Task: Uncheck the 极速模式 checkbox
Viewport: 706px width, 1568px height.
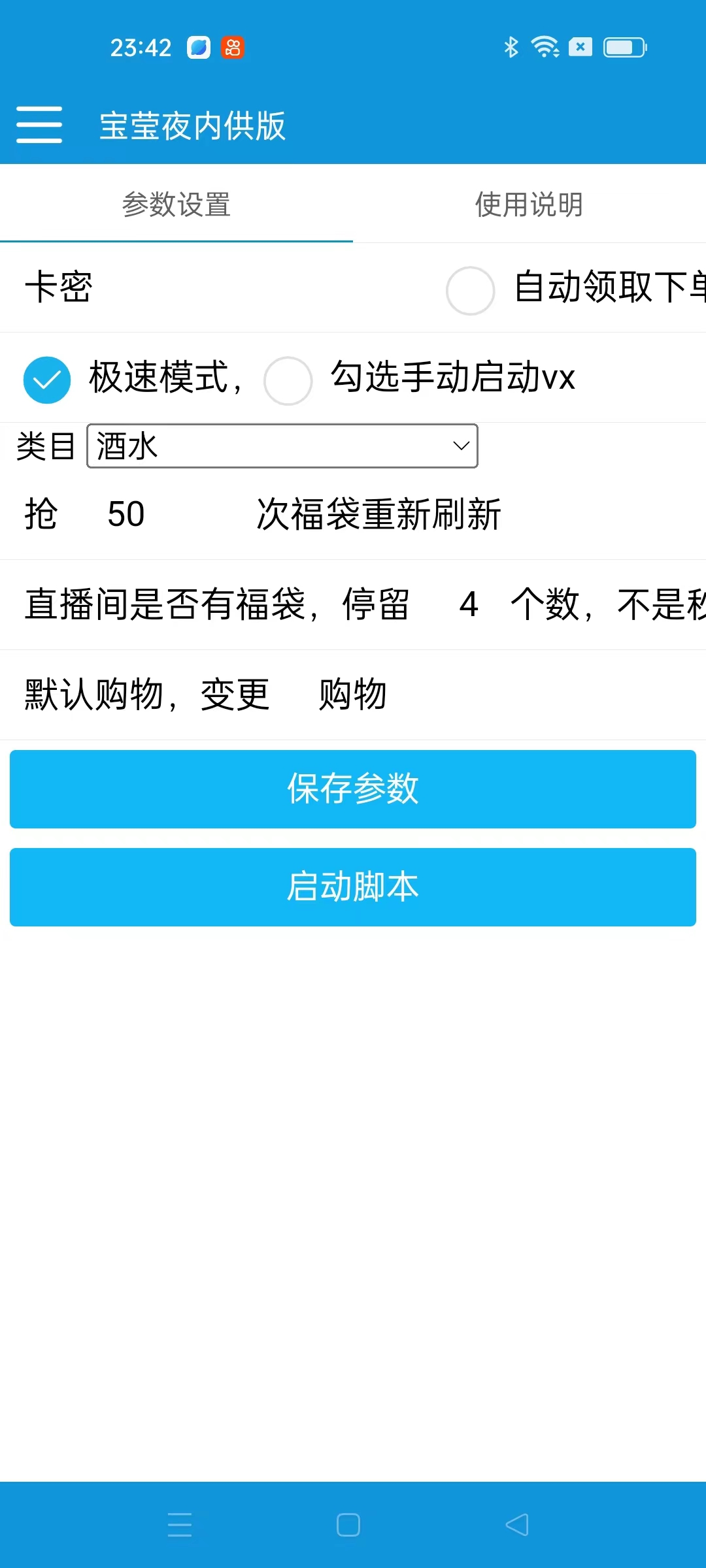Action: coord(46,379)
